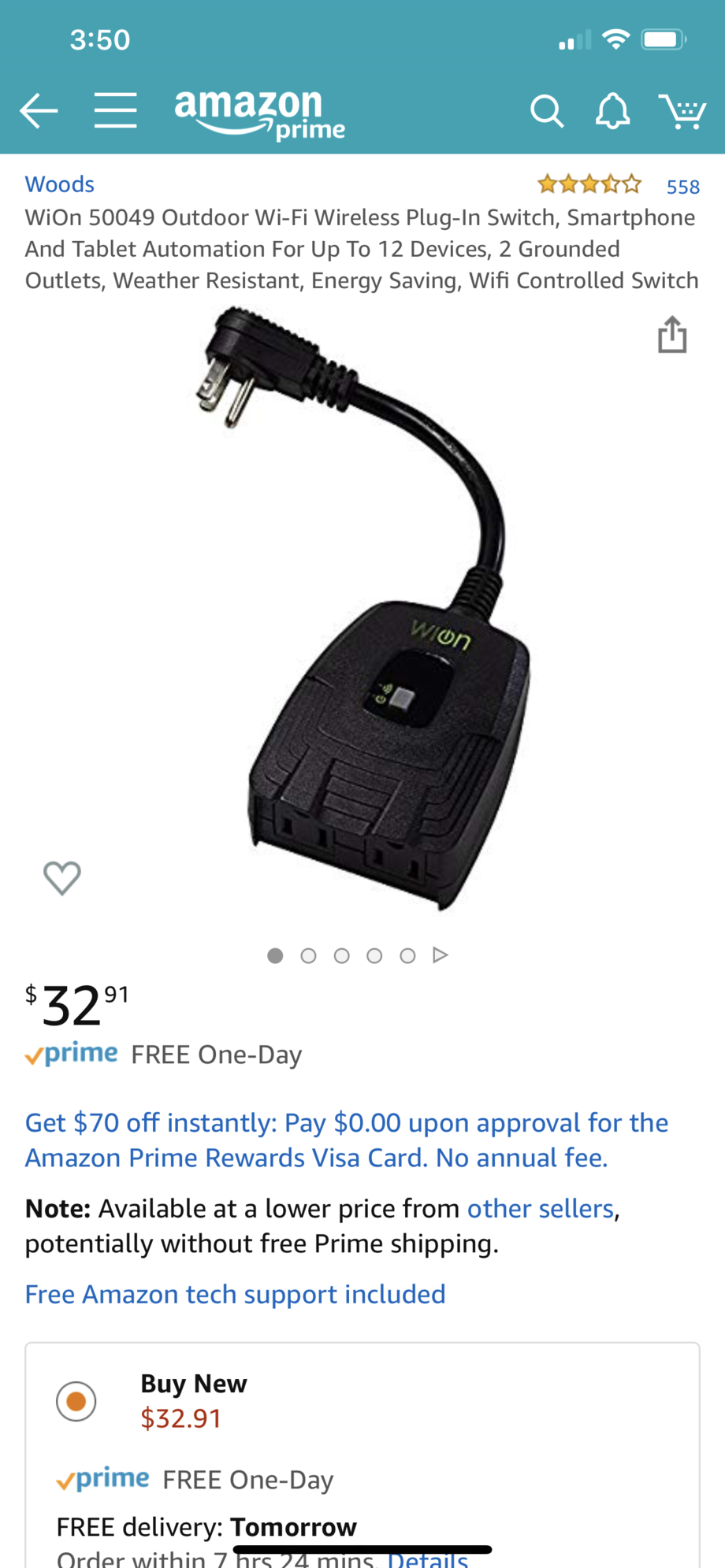Play the product video indicator
The width and height of the screenshot is (725, 1568).
click(x=441, y=955)
